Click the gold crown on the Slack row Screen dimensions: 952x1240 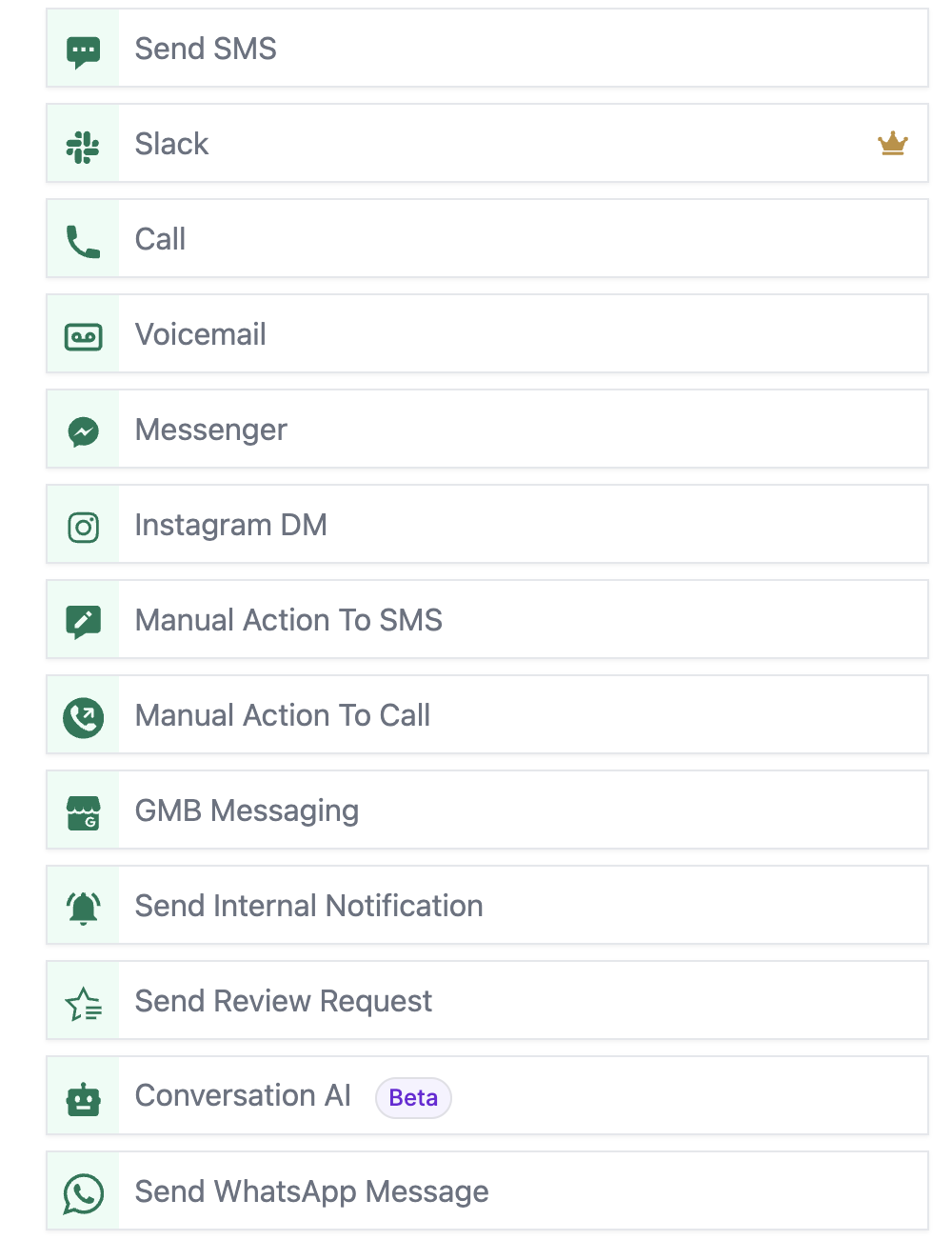tap(892, 144)
